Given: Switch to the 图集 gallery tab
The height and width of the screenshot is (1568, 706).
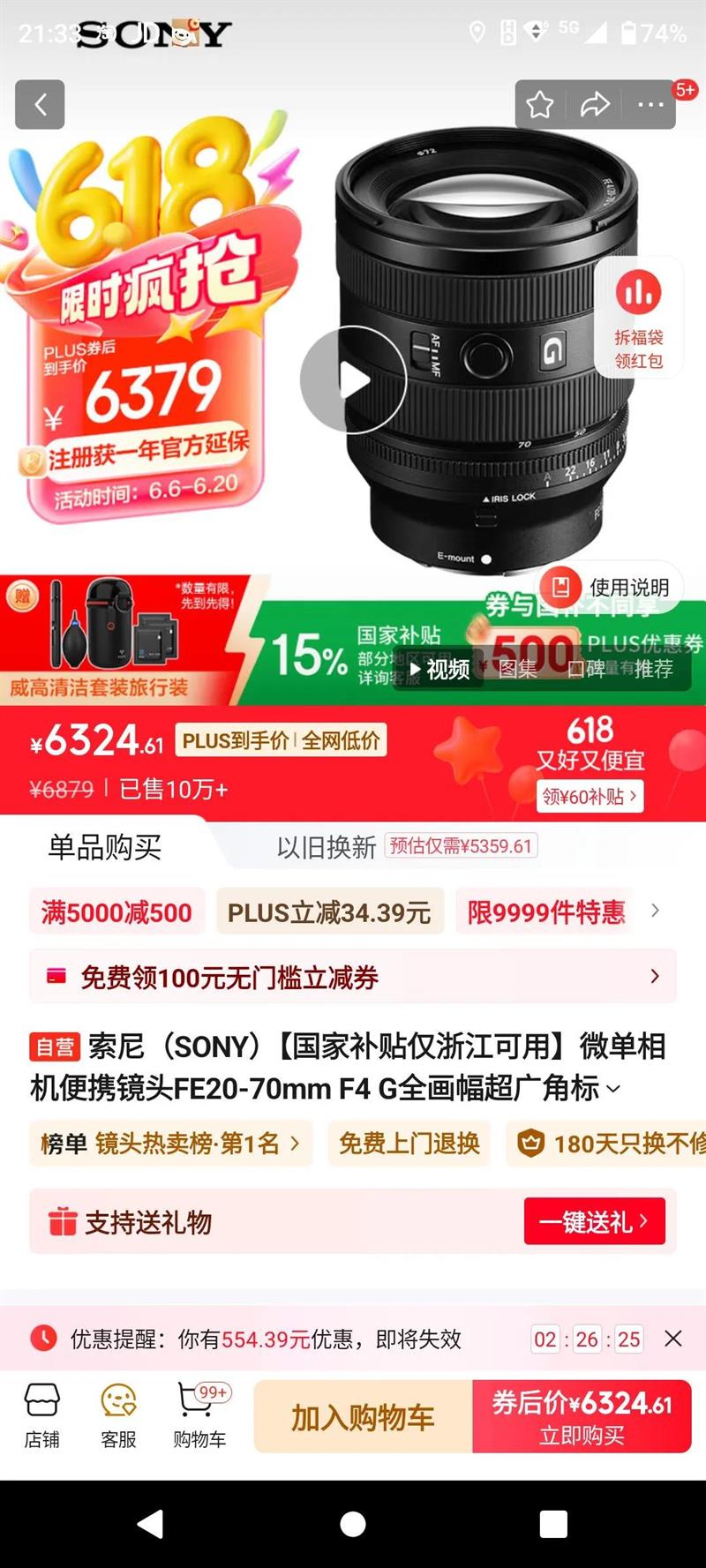Looking at the screenshot, I should coord(518,669).
